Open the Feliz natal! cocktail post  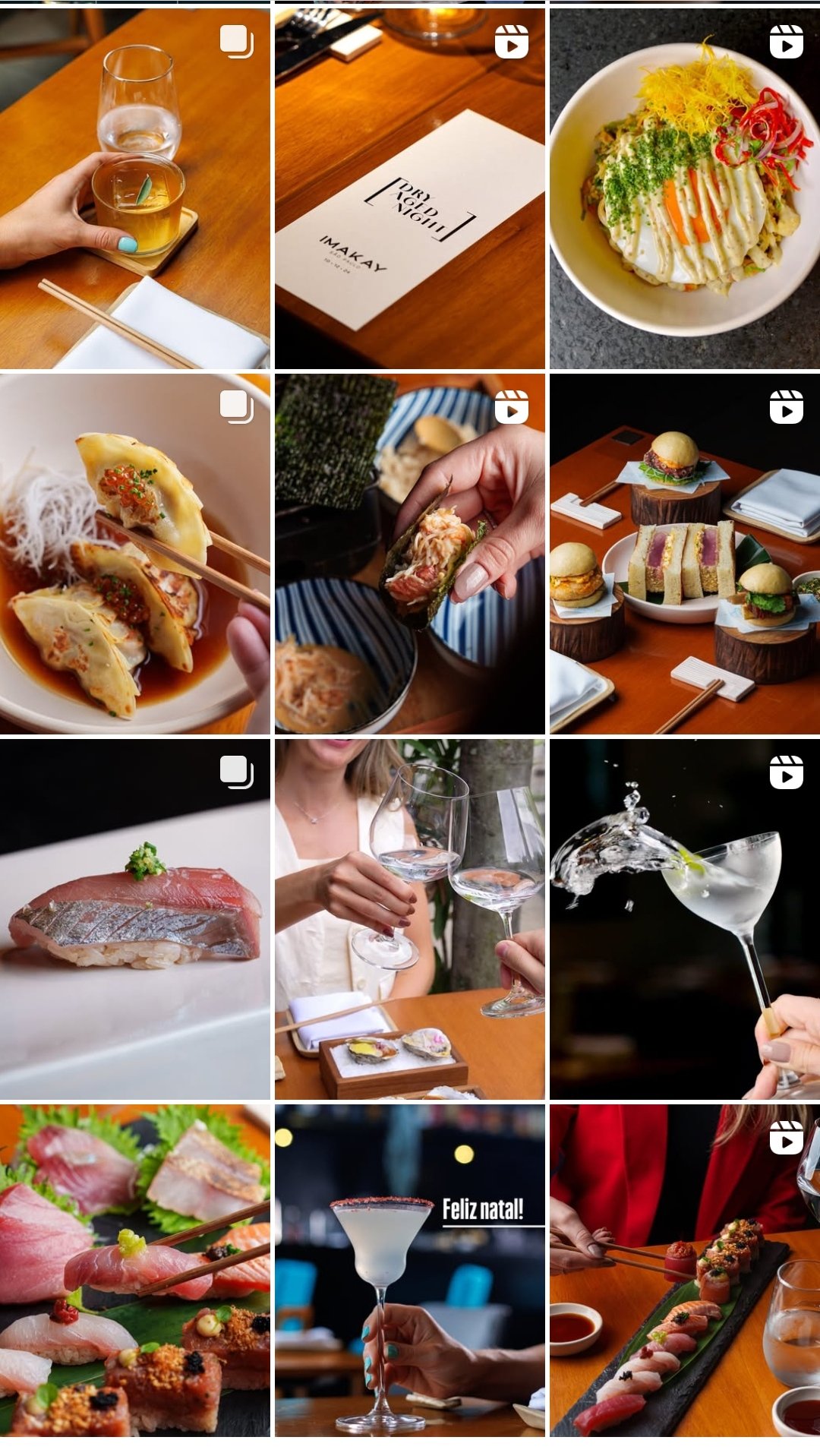click(x=409, y=1270)
